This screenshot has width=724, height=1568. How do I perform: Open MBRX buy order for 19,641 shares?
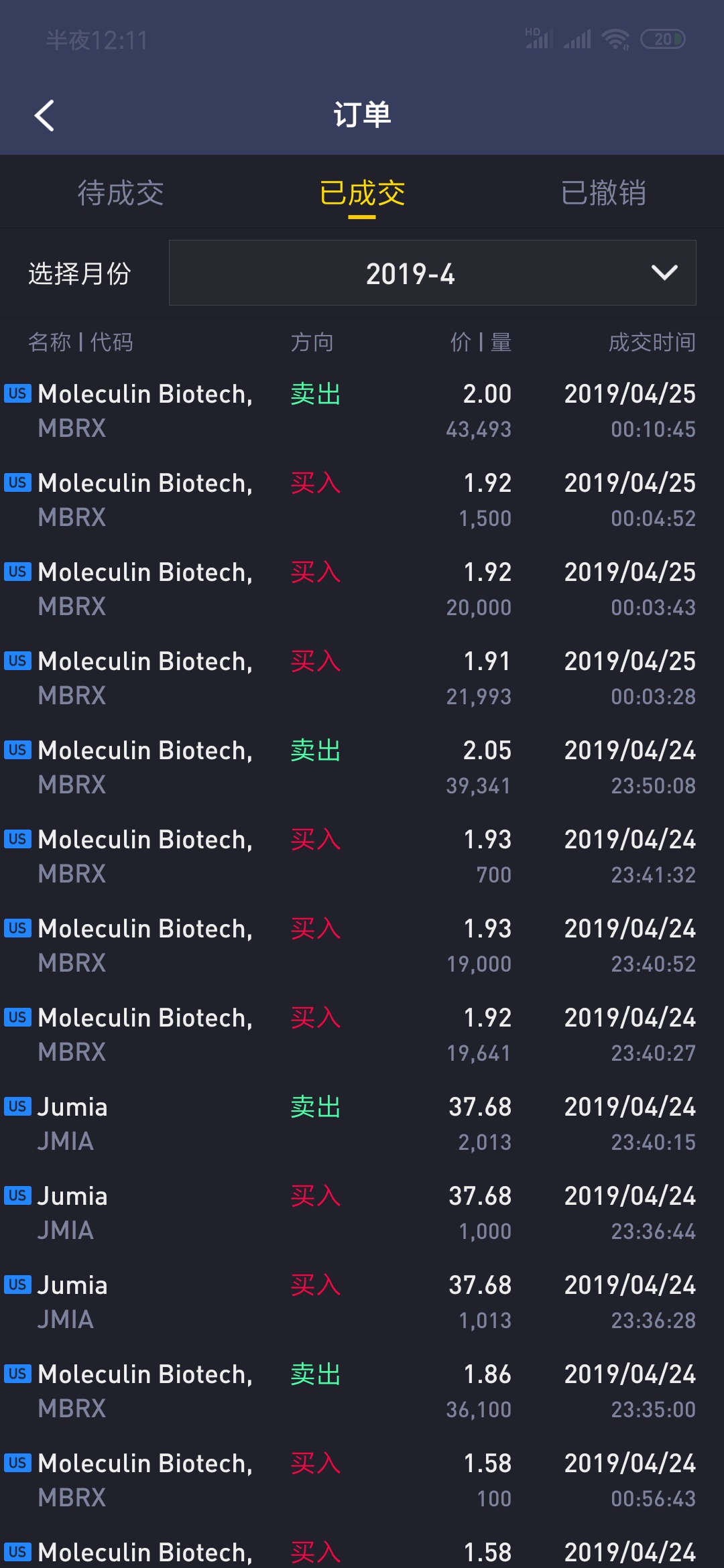coord(362,1034)
